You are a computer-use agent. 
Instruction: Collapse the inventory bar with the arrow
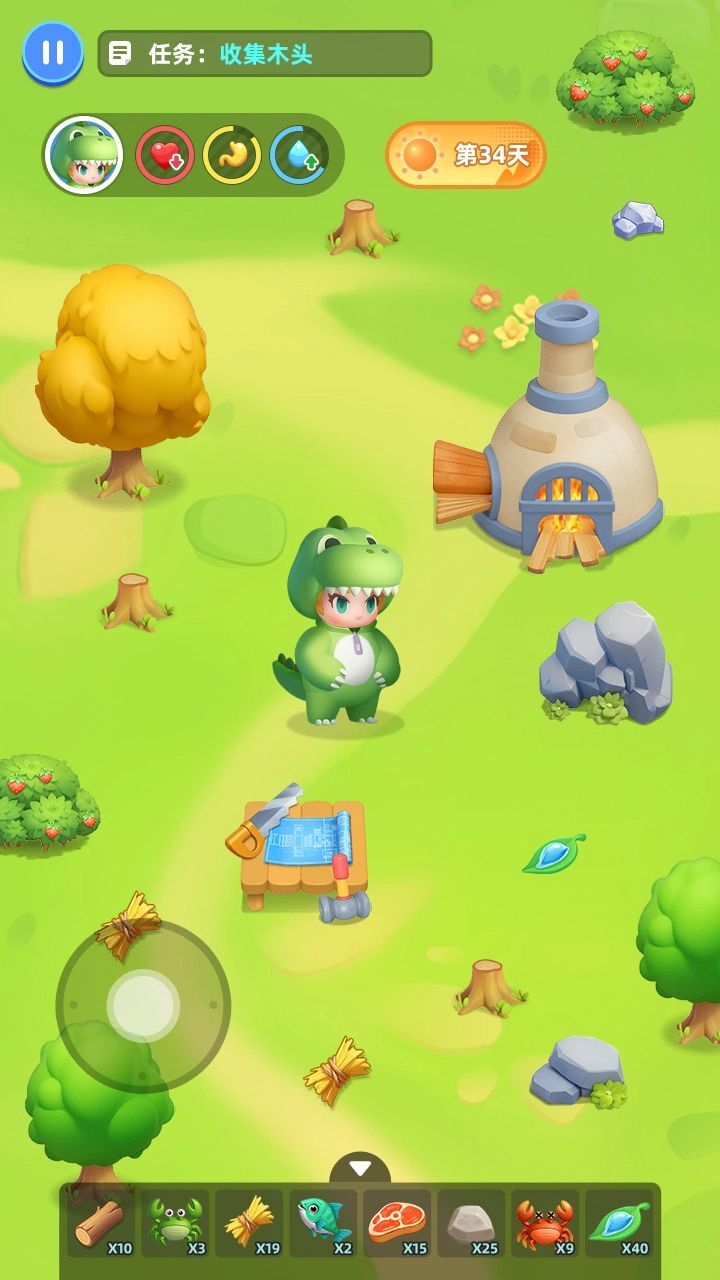[360, 1168]
